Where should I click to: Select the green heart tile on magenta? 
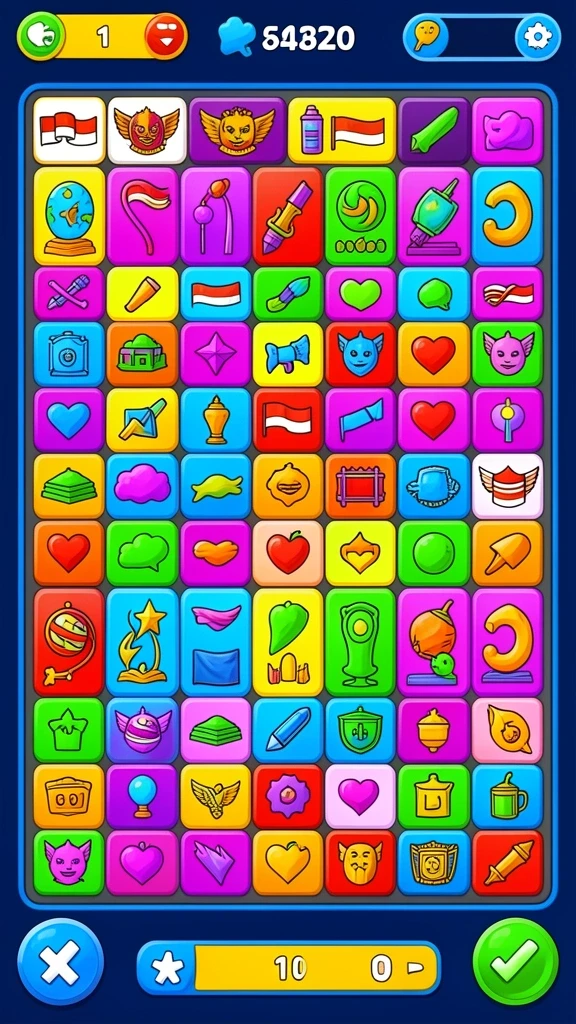click(x=360, y=293)
